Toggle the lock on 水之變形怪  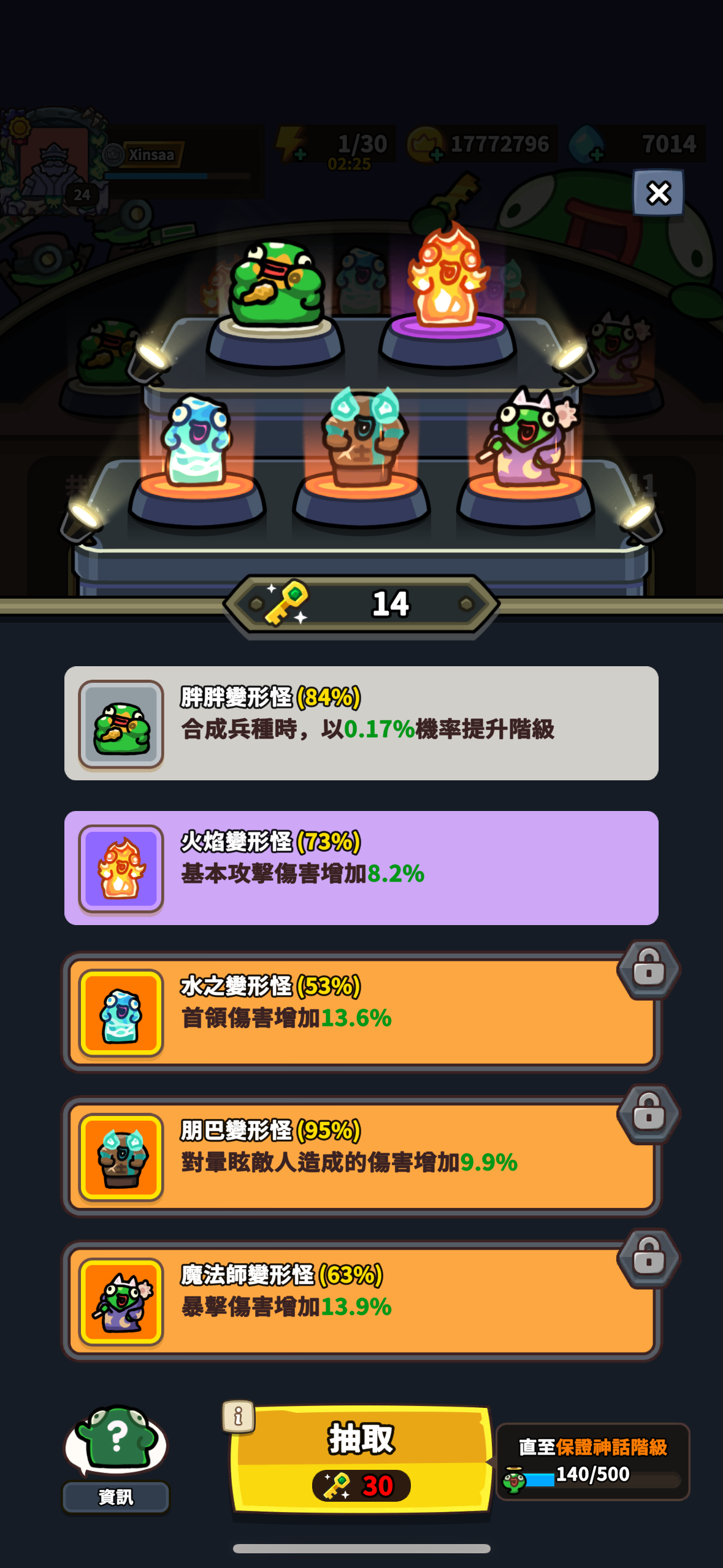click(649, 970)
